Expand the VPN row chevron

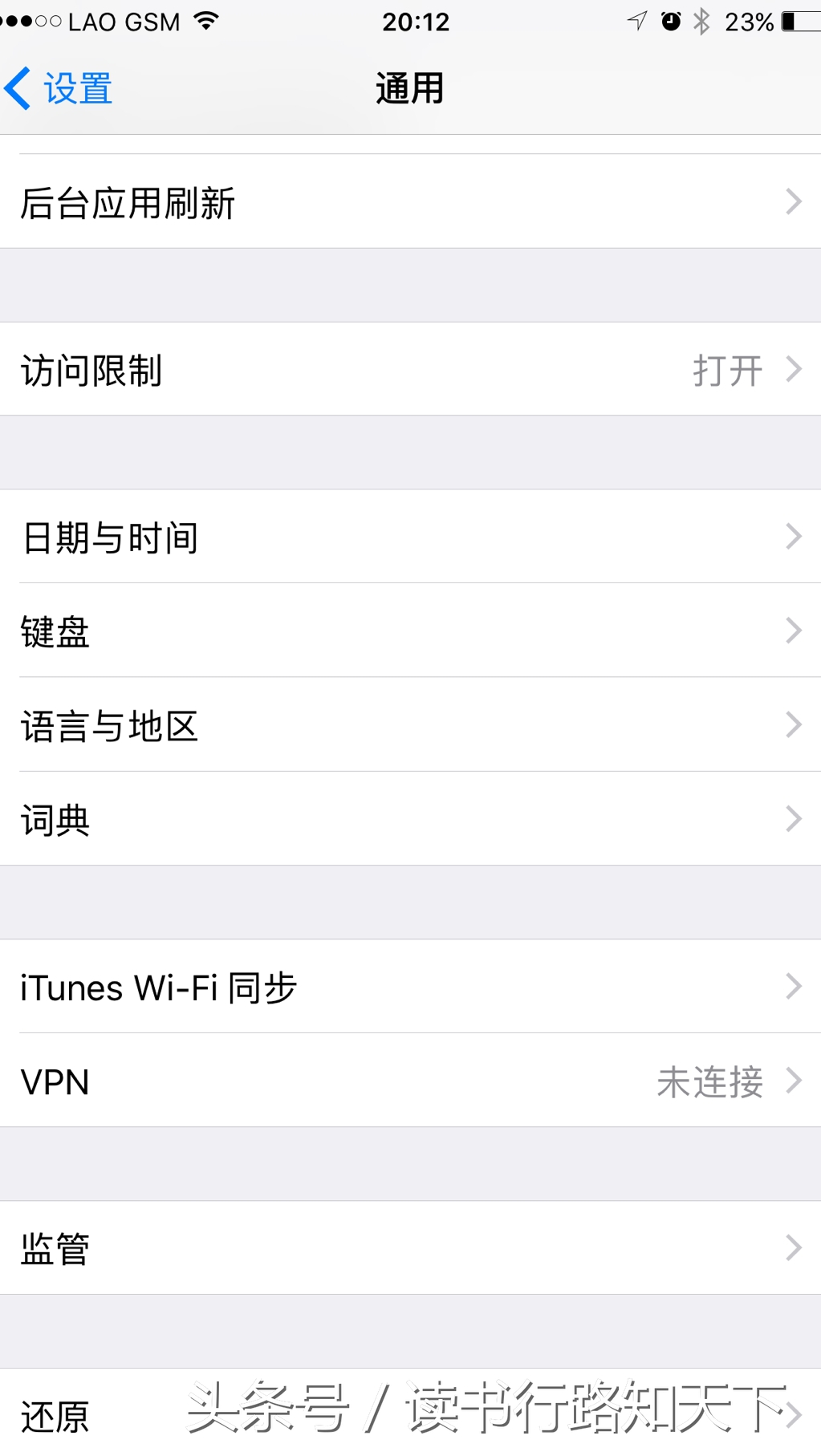tap(795, 1082)
